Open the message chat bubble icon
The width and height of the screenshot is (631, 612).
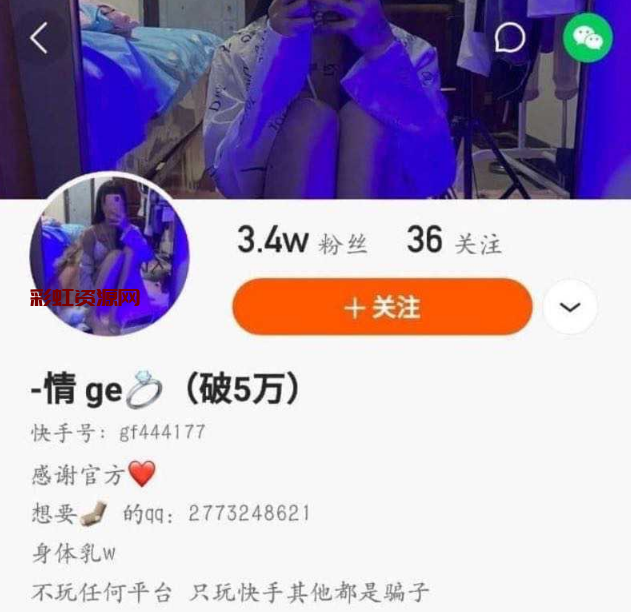click(x=510, y=38)
